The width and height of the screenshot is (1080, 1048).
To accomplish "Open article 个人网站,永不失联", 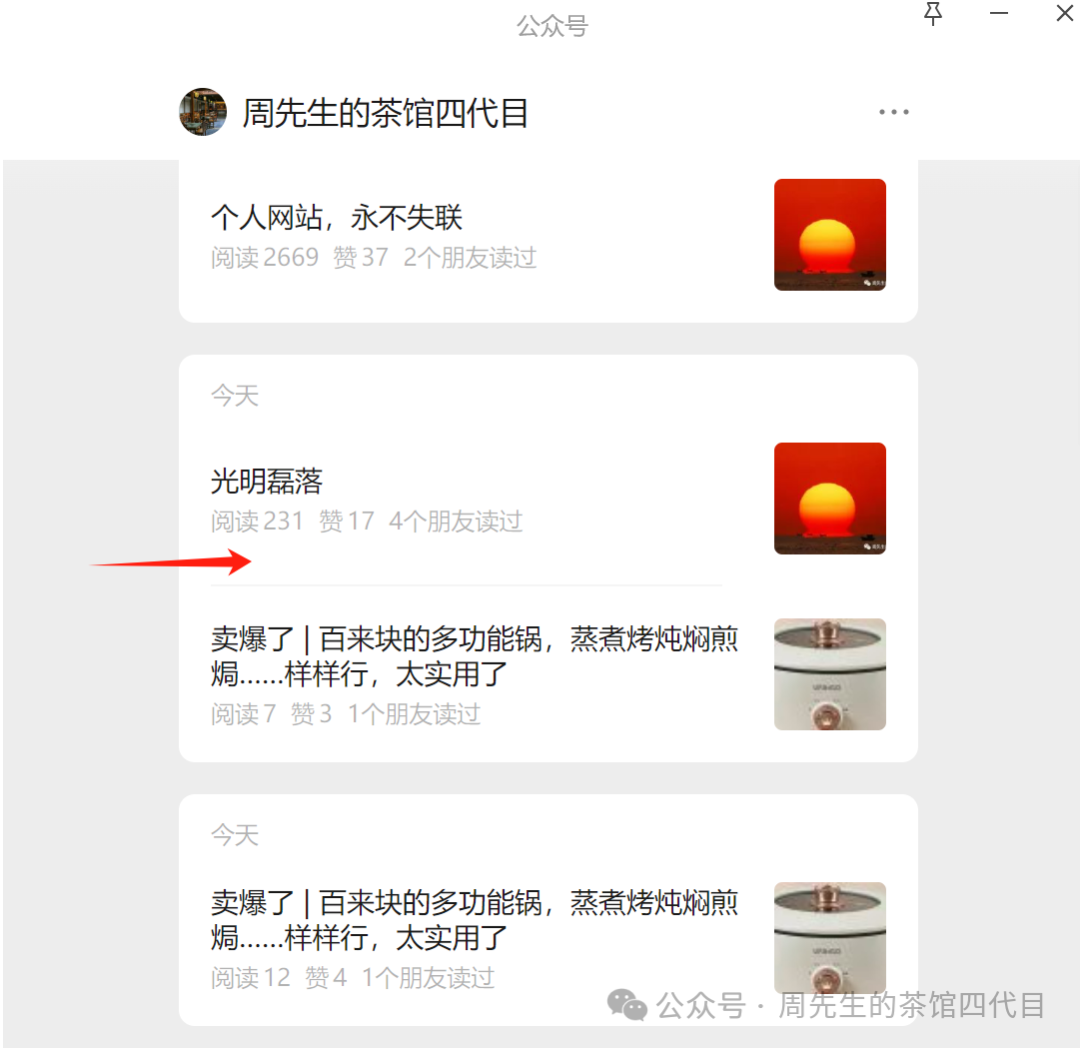I will (336, 218).
